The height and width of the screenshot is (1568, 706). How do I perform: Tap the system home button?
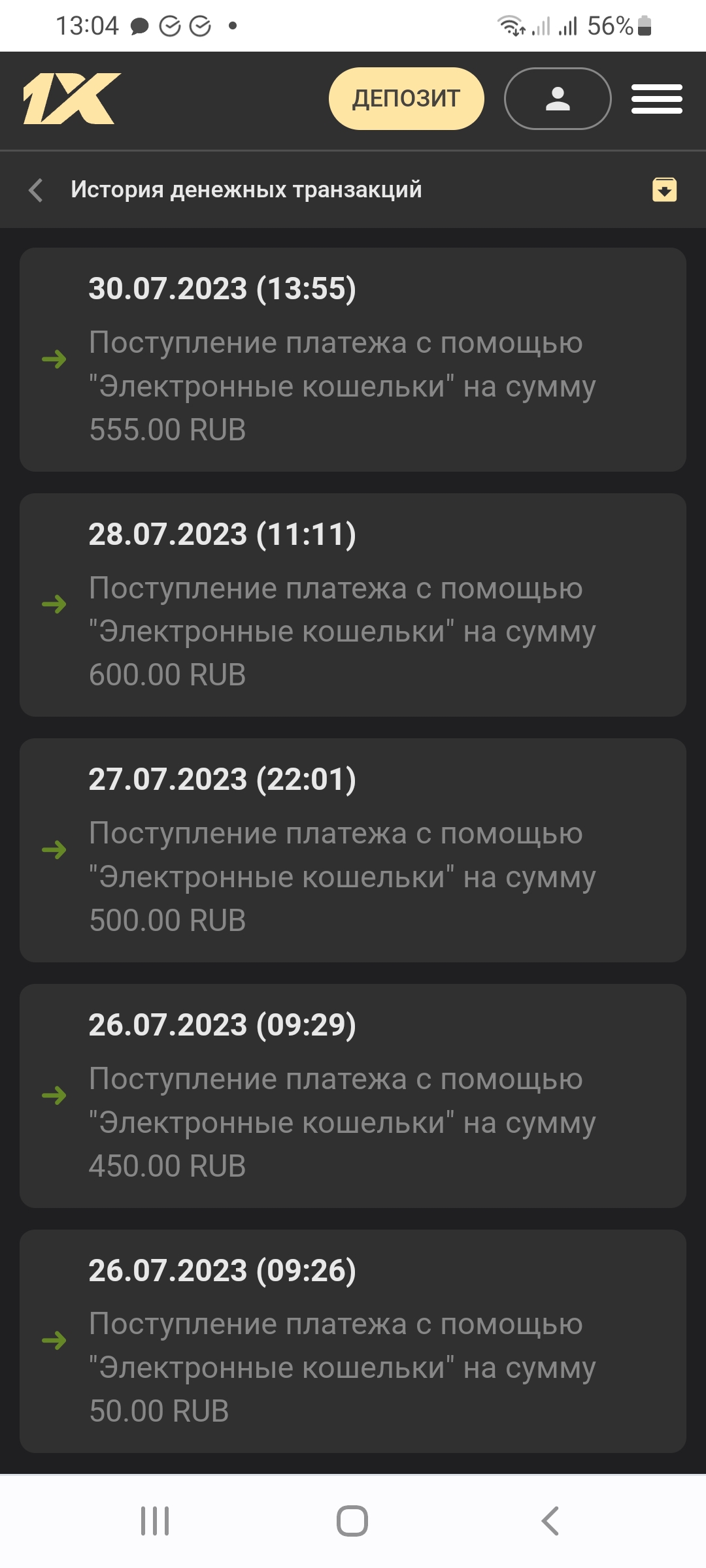click(x=352, y=1521)
